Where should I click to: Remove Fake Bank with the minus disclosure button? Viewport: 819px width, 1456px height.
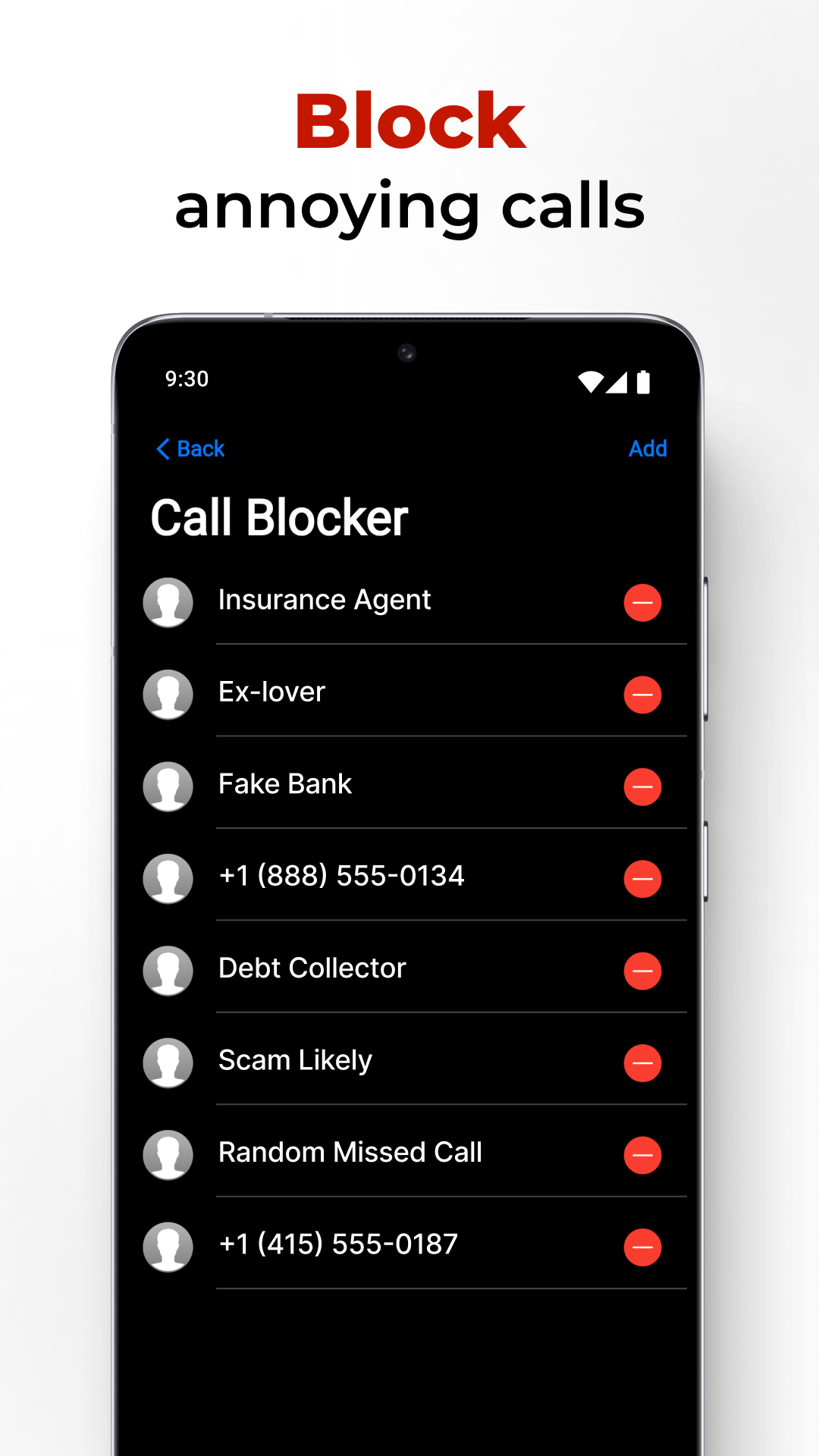coord(642,787)
